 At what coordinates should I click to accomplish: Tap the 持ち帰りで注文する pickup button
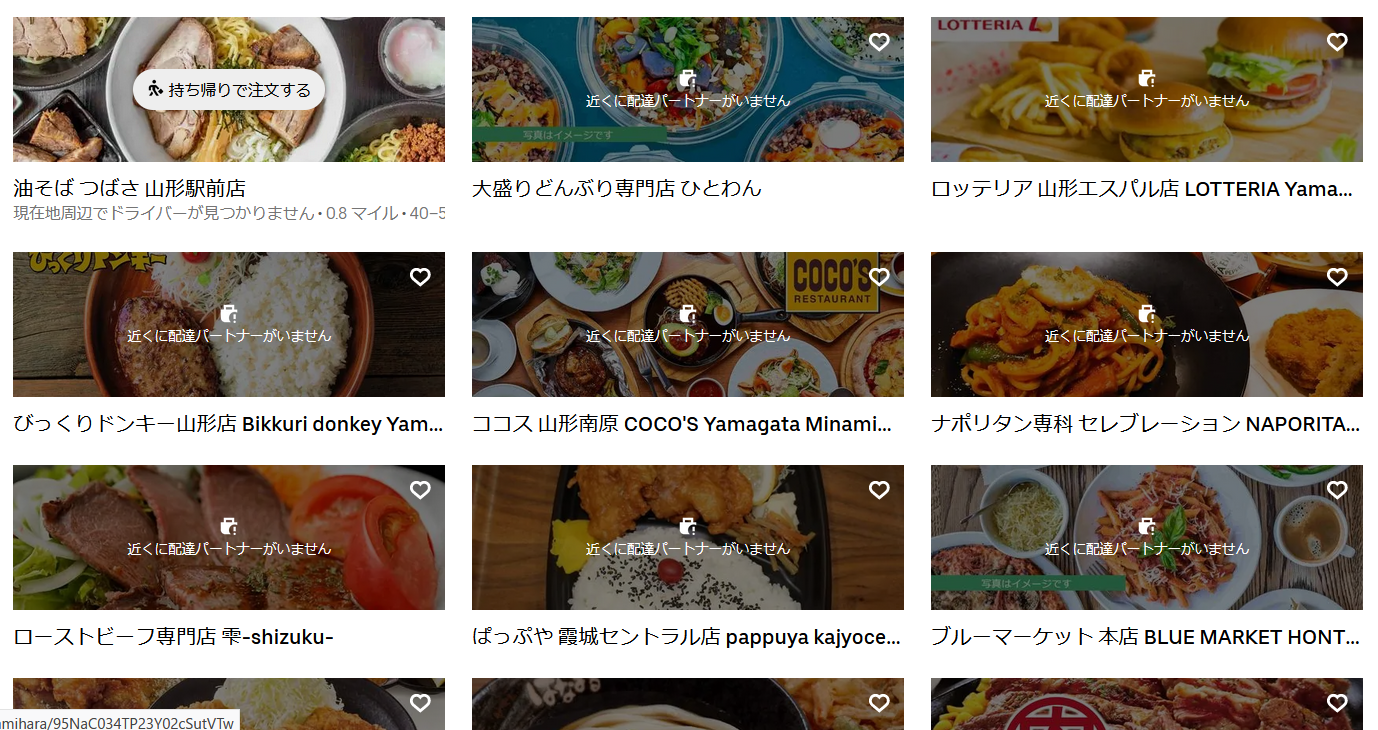tap(229, 89)
